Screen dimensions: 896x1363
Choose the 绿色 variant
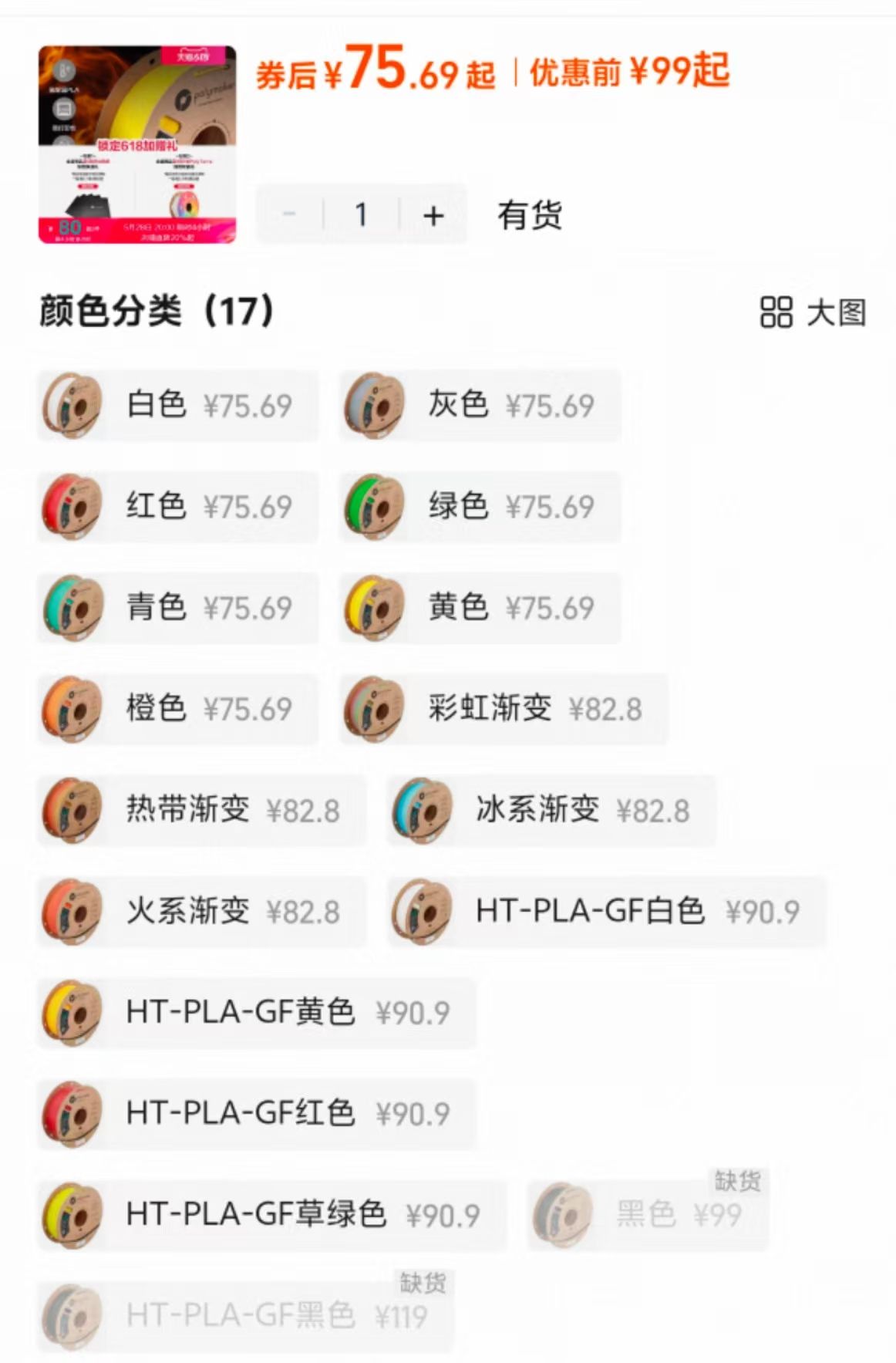480,507
